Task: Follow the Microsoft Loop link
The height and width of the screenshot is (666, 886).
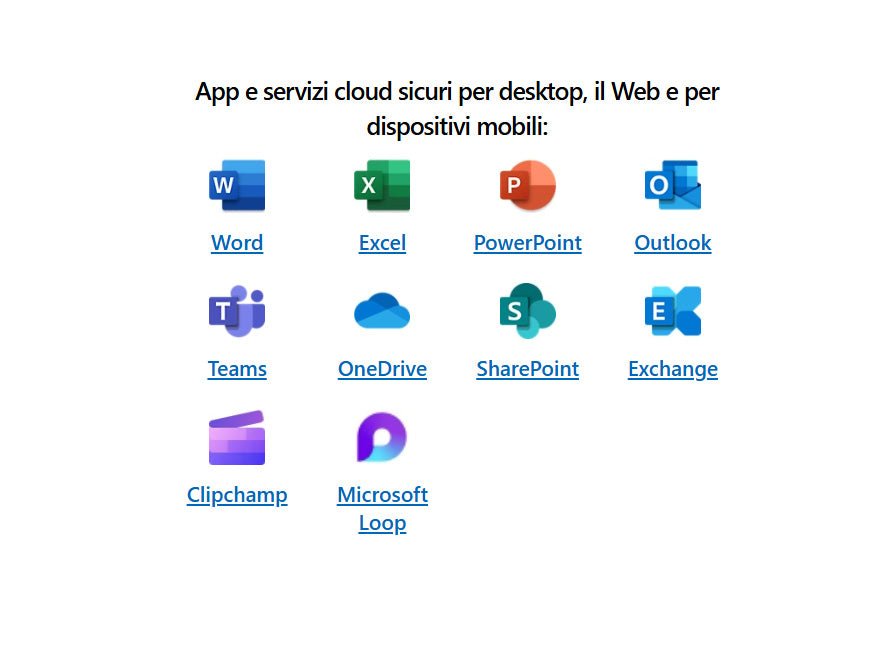Action: 382,508
